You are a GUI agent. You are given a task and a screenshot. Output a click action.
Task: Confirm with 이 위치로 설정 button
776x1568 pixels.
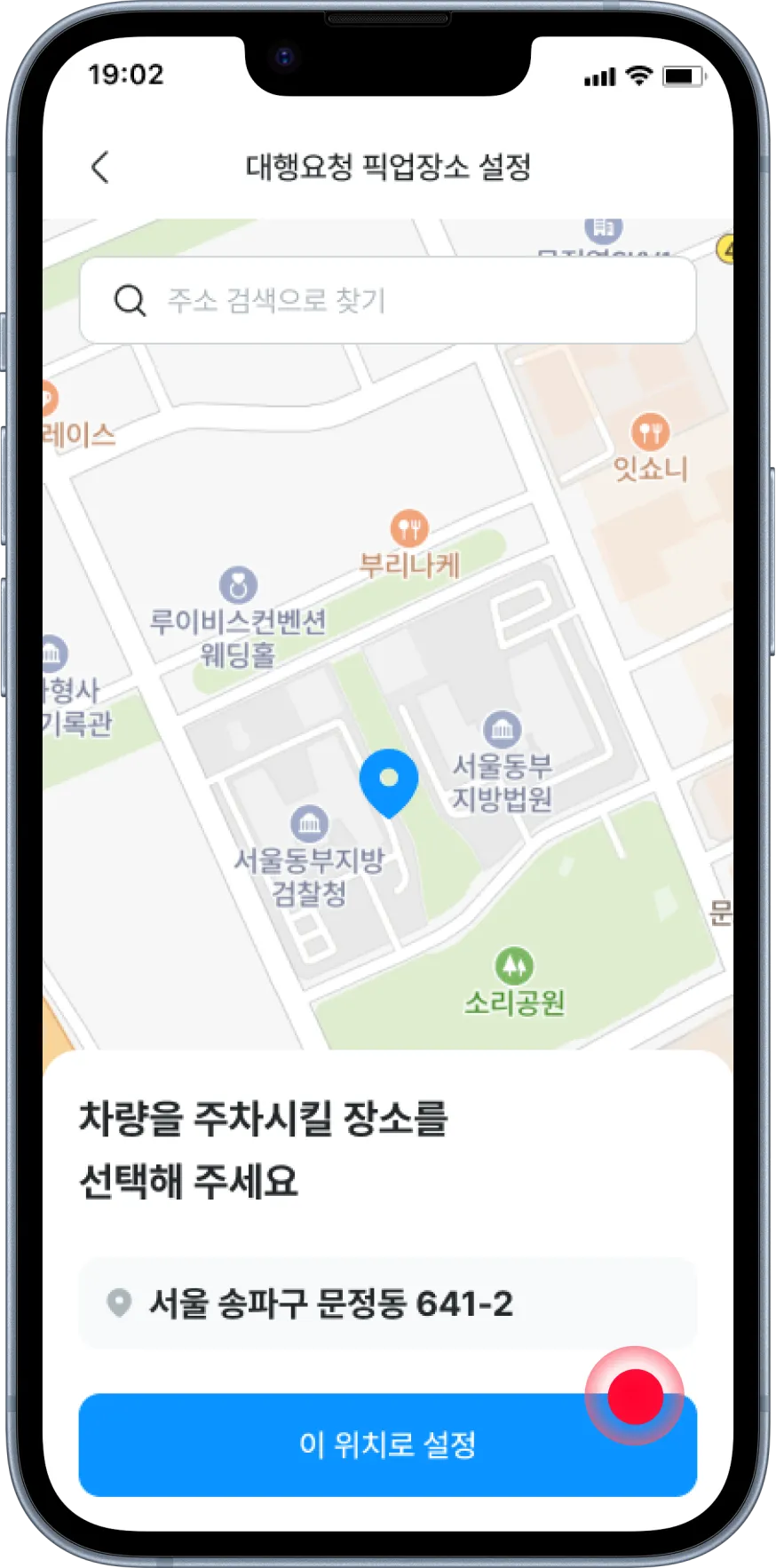pyautogui.click(x=387, y=1444)
